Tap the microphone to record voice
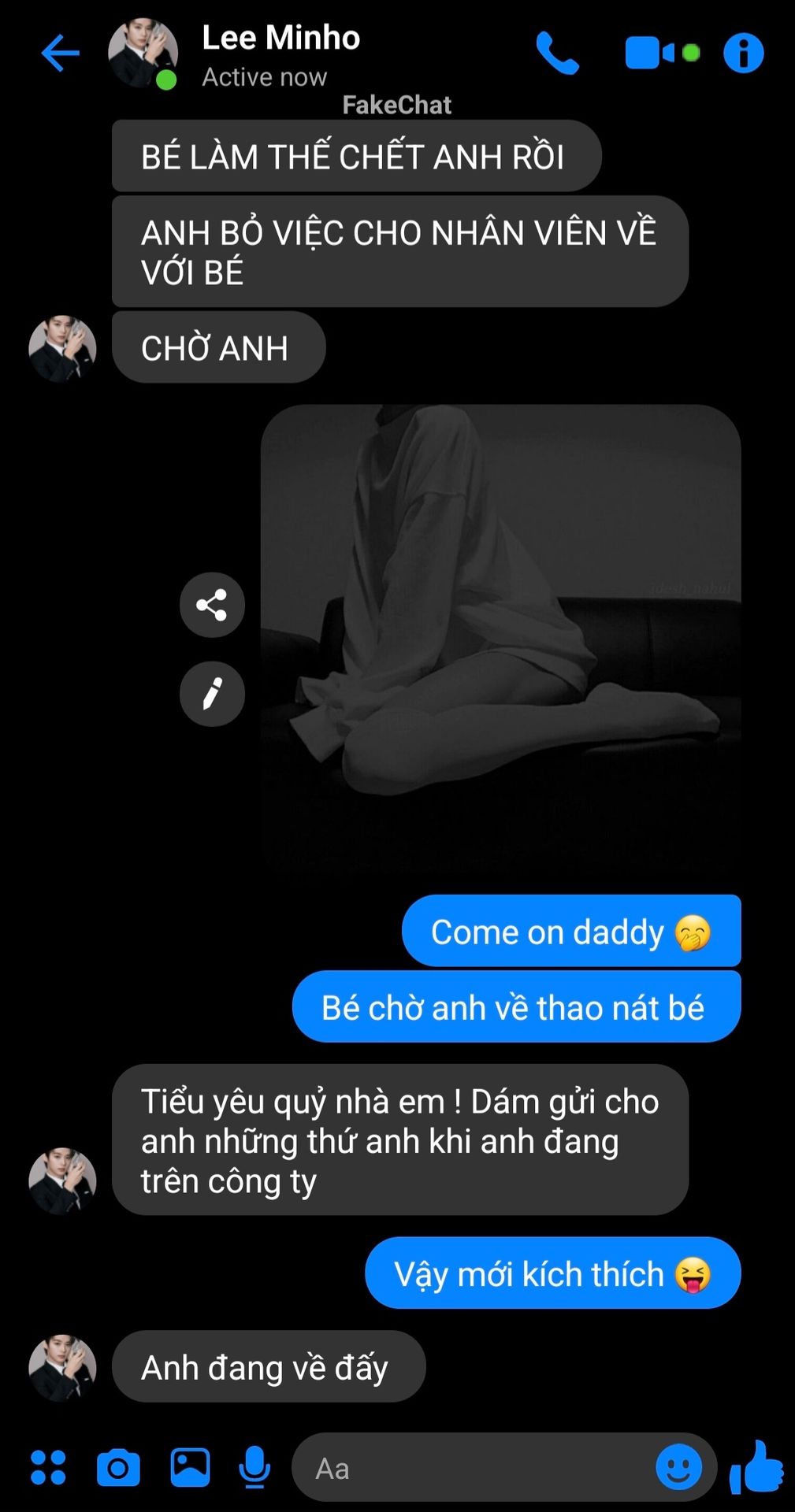 tap(254, 1468)
